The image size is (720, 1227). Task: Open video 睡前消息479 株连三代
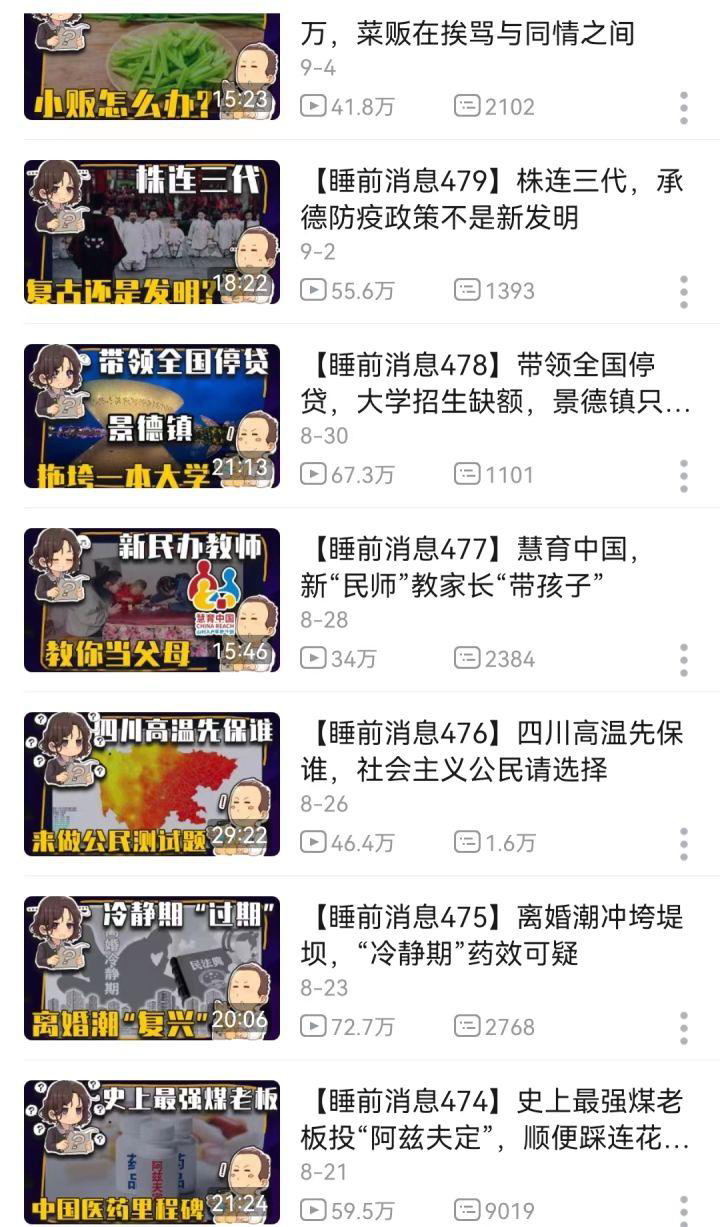(x=152, y=232)
